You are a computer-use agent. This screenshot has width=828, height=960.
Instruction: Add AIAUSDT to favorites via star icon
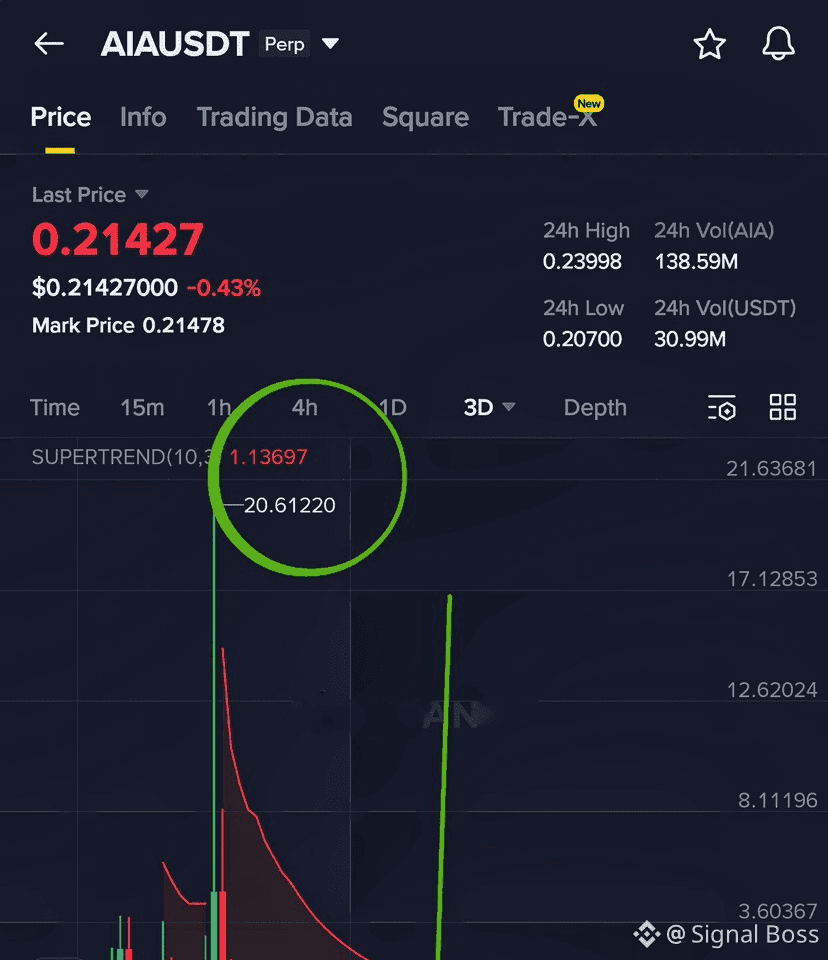(710, 44)
